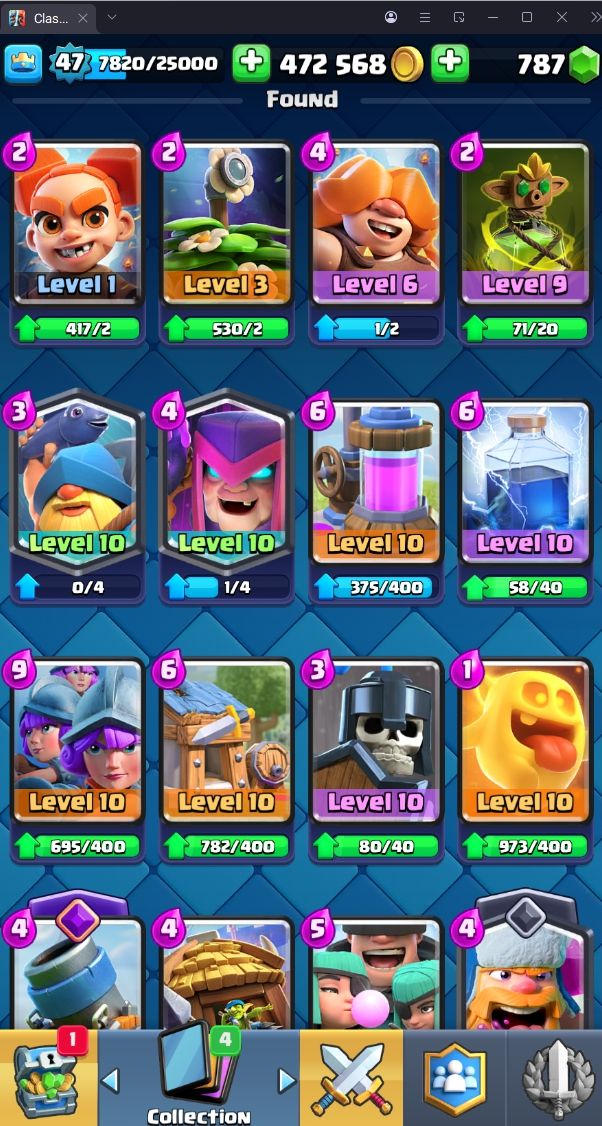Open the Clan social tab
The height and width of the screenshot is (1126, 602).
click(x=453, y=1078)
